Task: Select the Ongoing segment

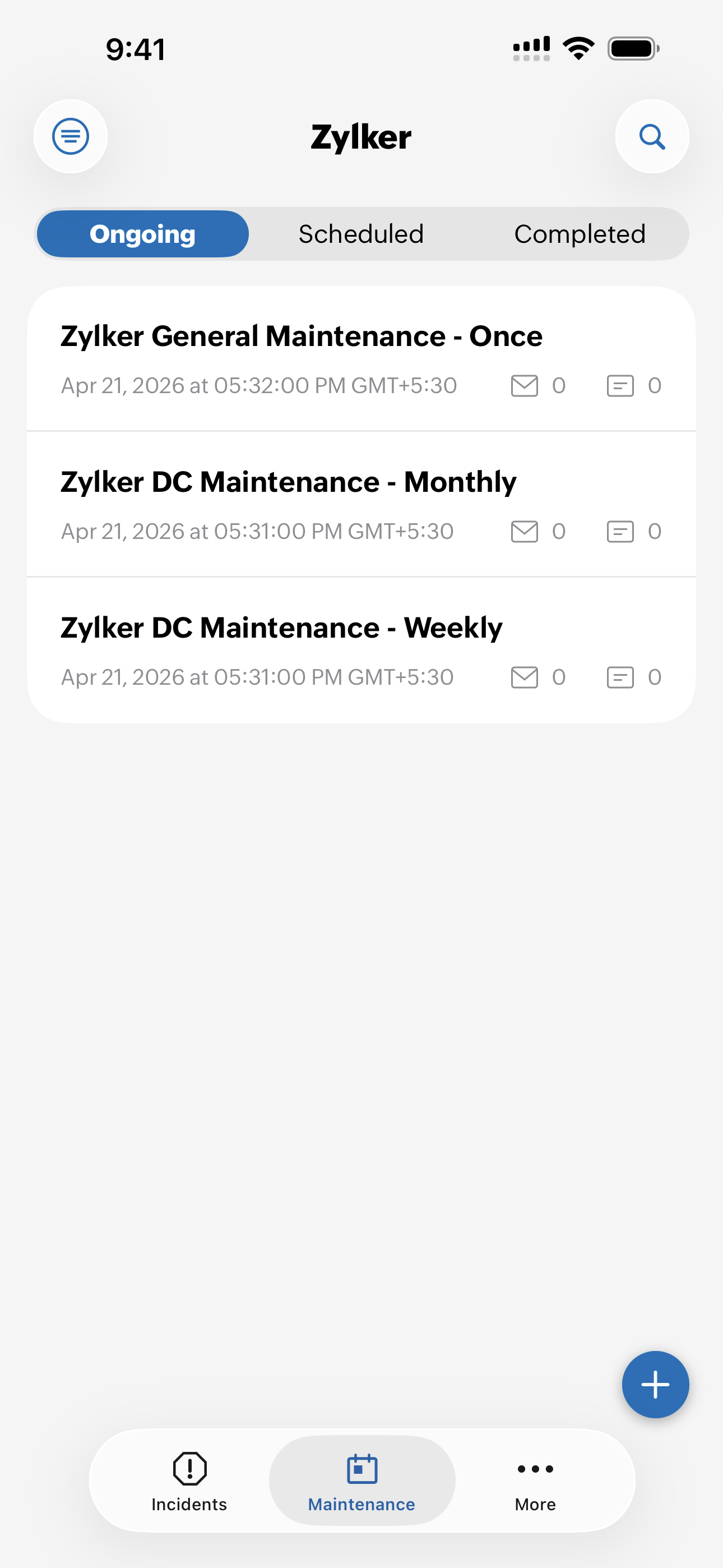Action: [x=142, y=234]
